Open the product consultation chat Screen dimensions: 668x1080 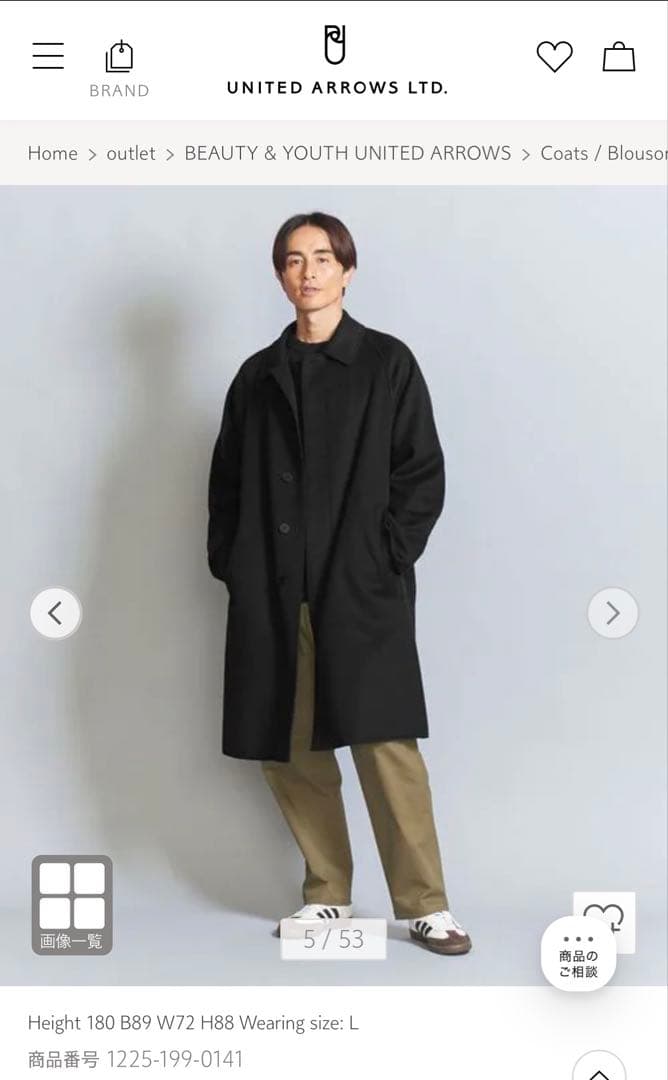pyautogui.click(x=578, y=955)
